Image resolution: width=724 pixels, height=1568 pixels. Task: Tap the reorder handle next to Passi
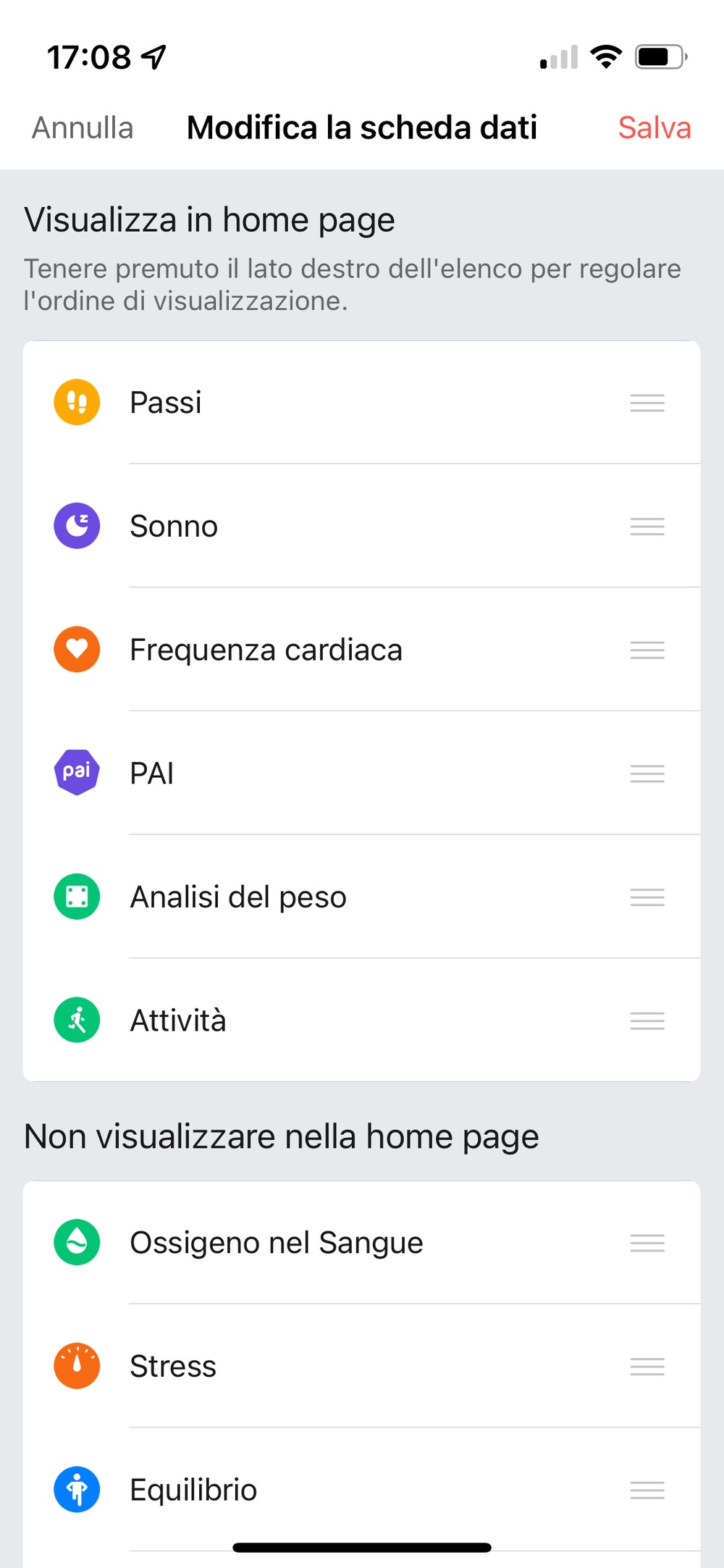tap(647, 403)
